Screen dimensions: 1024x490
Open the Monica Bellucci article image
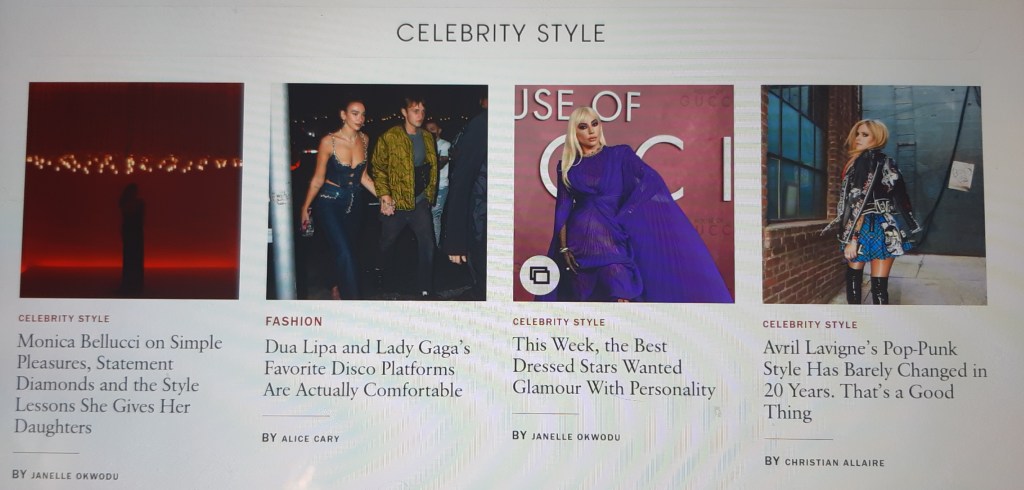[132, 190]
